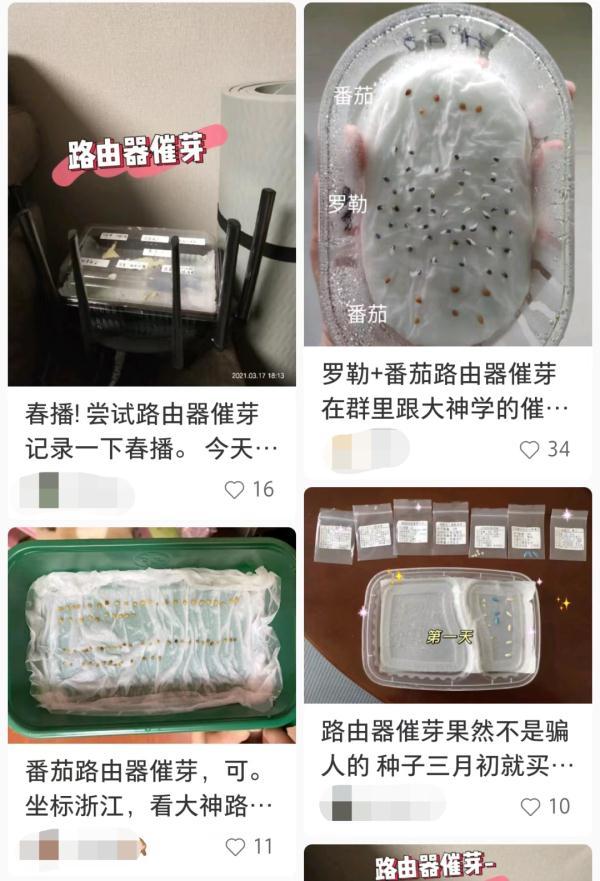Viewport: 600px width, 881px height.
Task: Like the post with 11 likes
Action: pos(234,847)
